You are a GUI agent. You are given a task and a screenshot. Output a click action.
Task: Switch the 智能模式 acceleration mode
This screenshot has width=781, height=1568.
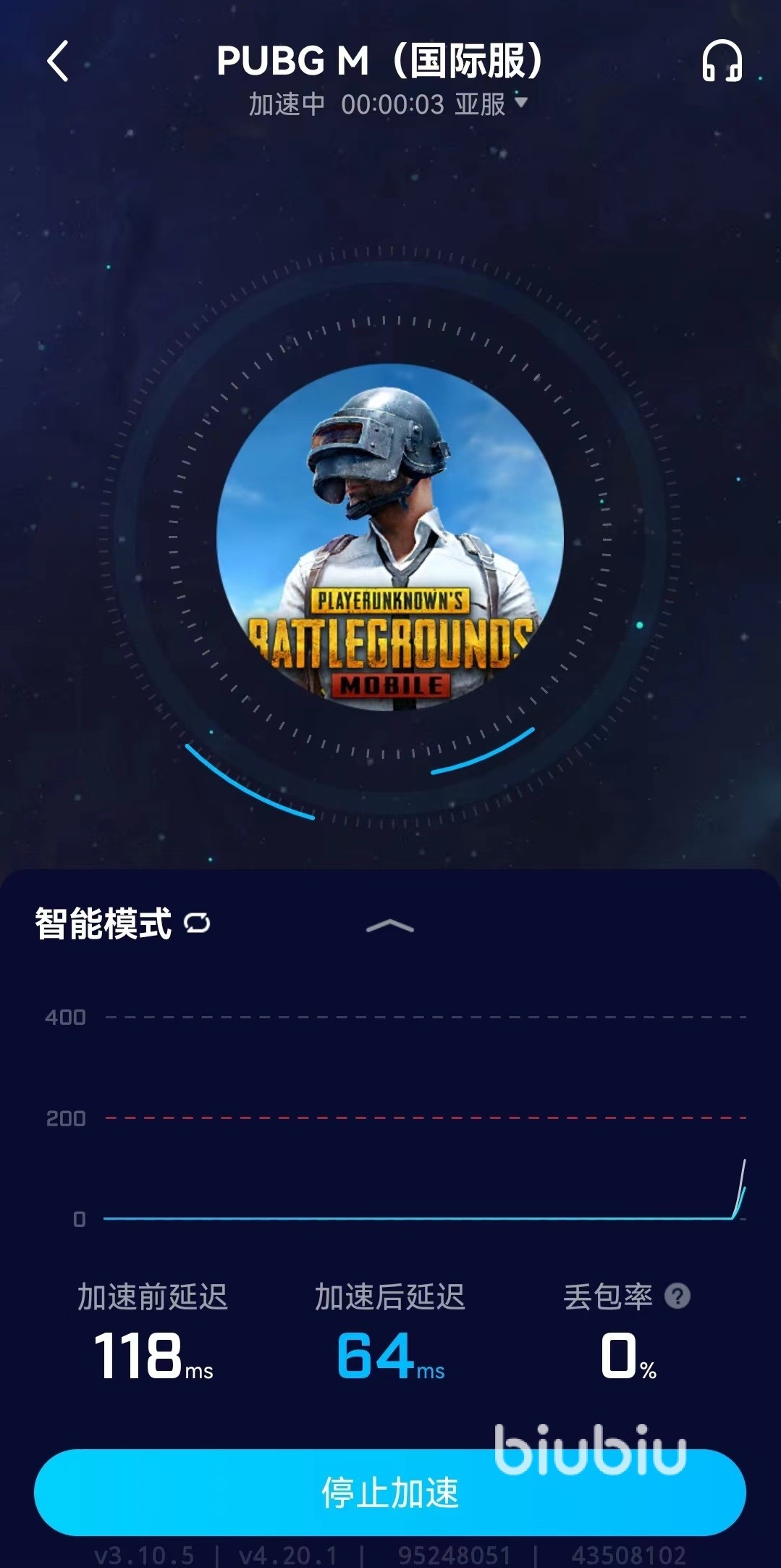tap(196, 923)
